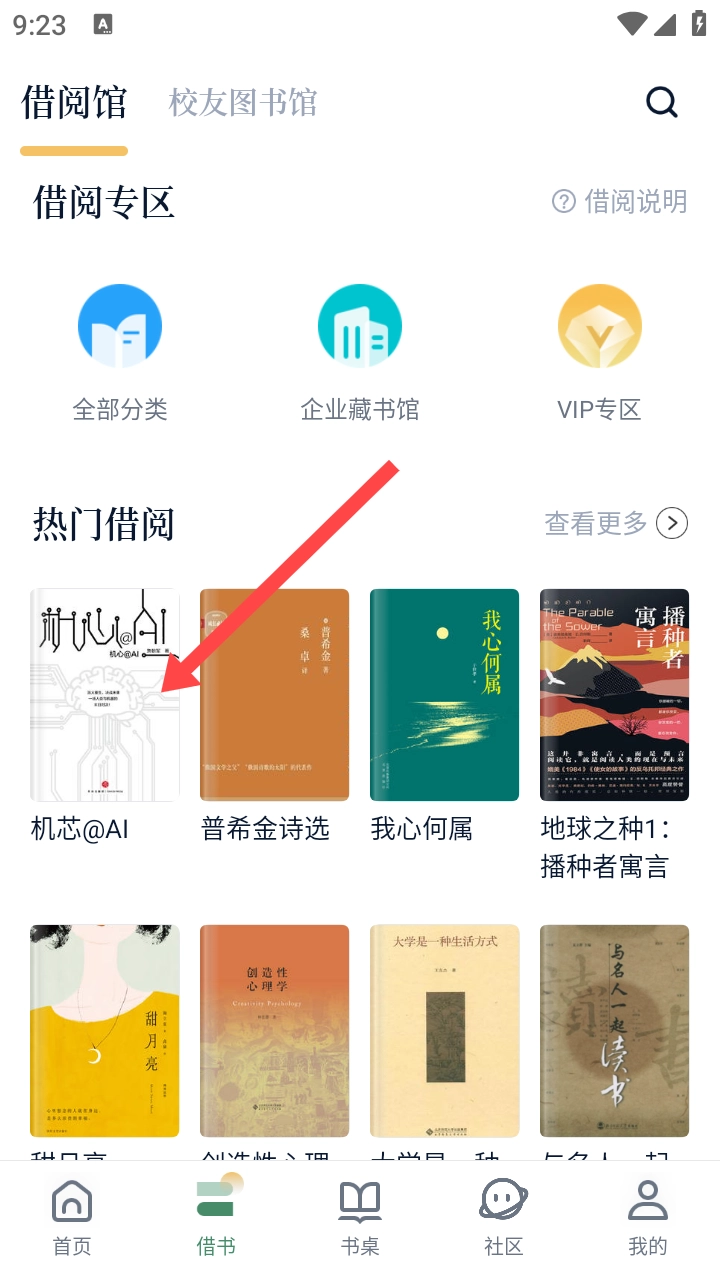720x1280 pixels.
Task: Open 大学是一种生活方式 book cover
Action: (445, 1030)
